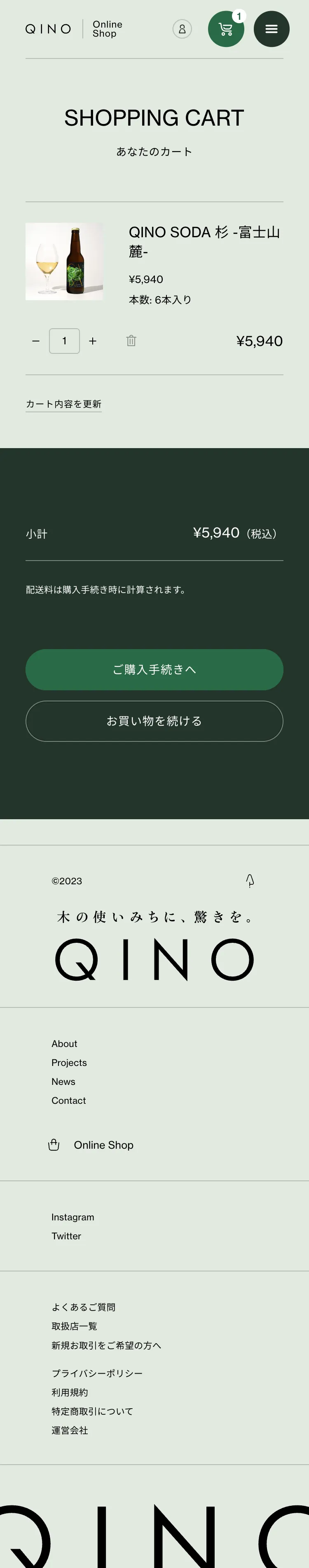Screen dimensions: 309x1568
Task: Tap カート内容を更新 link
Action: (63, 404)
